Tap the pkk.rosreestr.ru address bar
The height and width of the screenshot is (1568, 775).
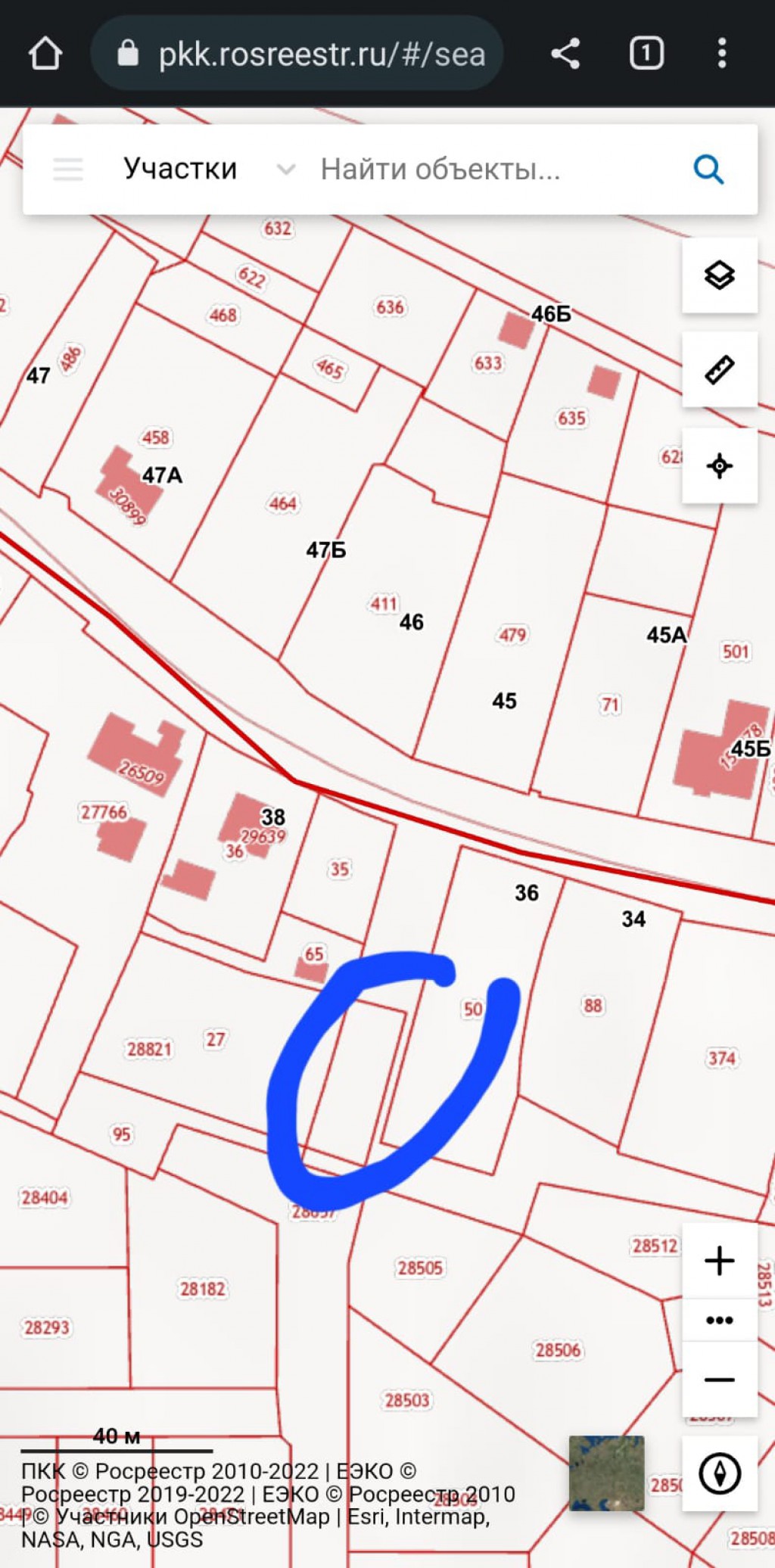click(297, 54)
